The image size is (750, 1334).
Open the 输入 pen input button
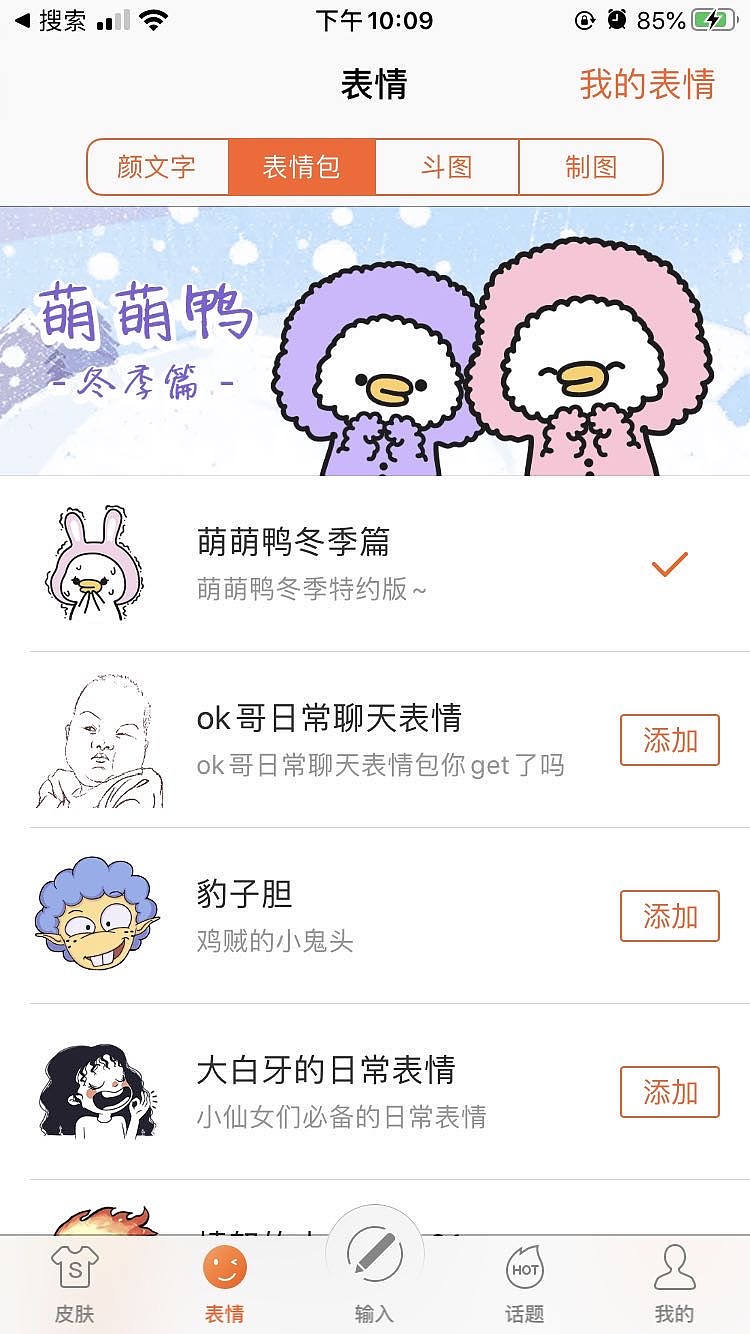[x=375, y=1255]
